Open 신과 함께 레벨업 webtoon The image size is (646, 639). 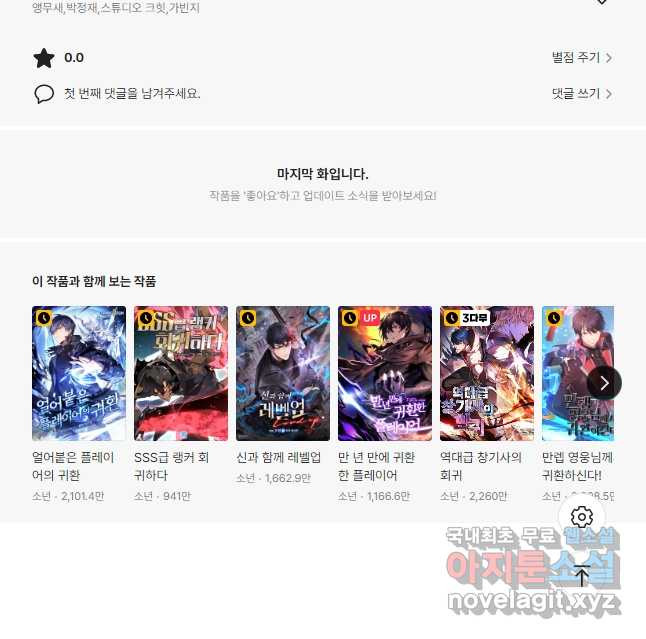283,373
